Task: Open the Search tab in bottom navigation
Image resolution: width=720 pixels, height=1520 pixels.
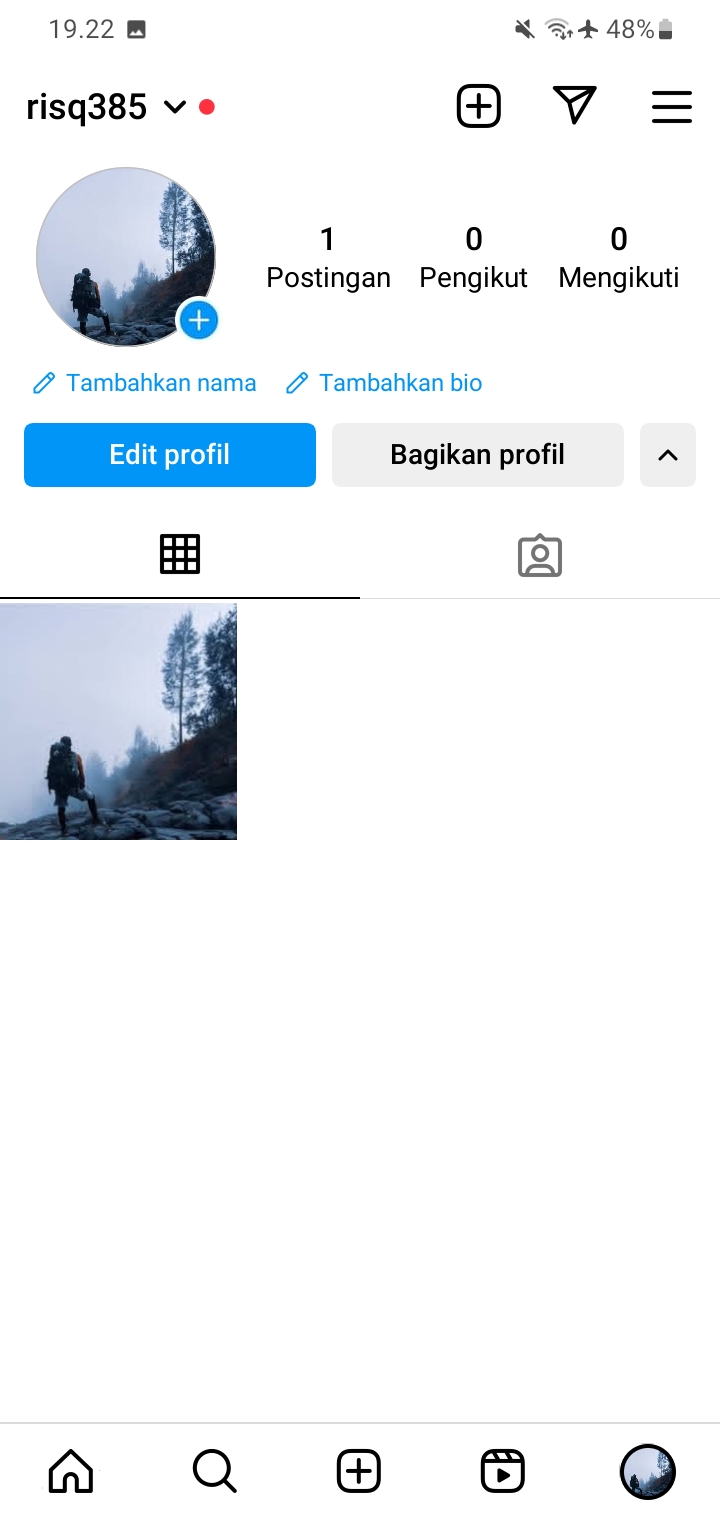Action: tap(214, 1471)
